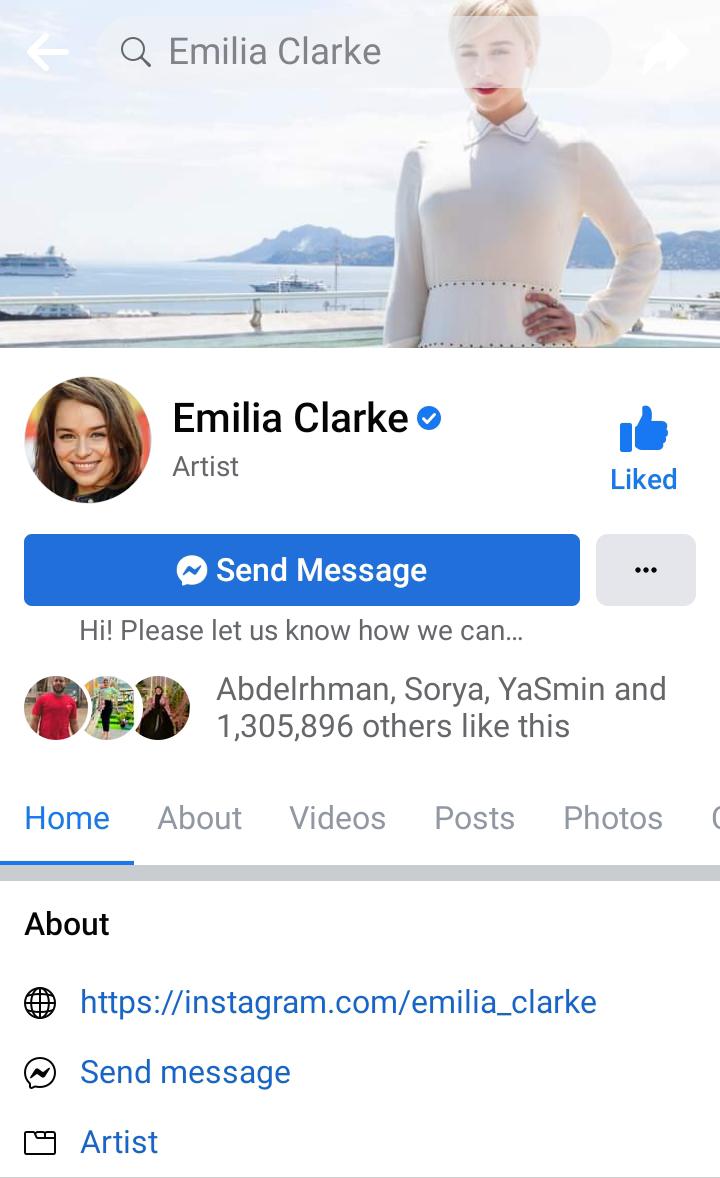
Task: Go to the Photos tab
Action: pos(612,818)
